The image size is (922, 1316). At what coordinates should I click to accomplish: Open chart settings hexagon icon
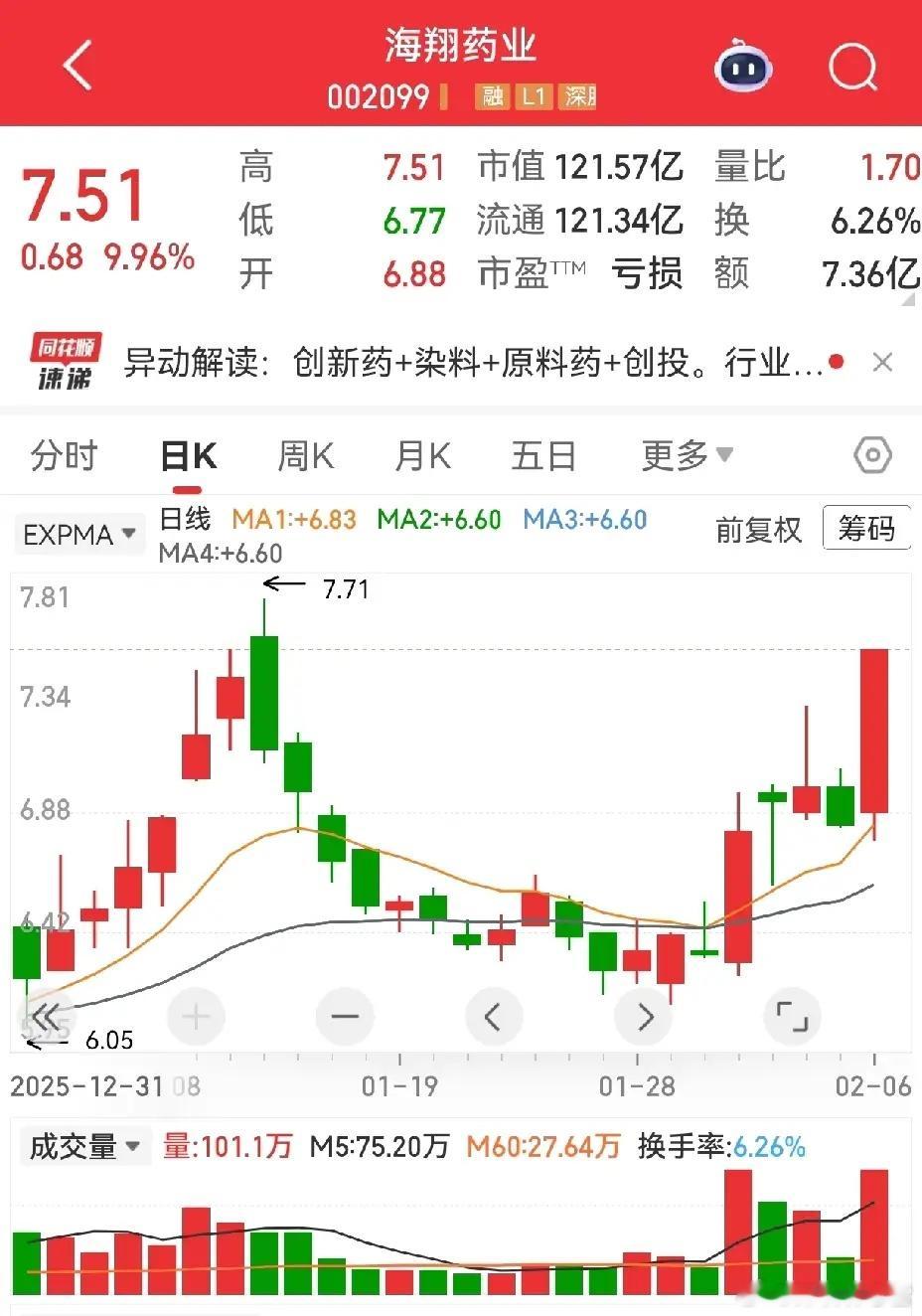871,456
